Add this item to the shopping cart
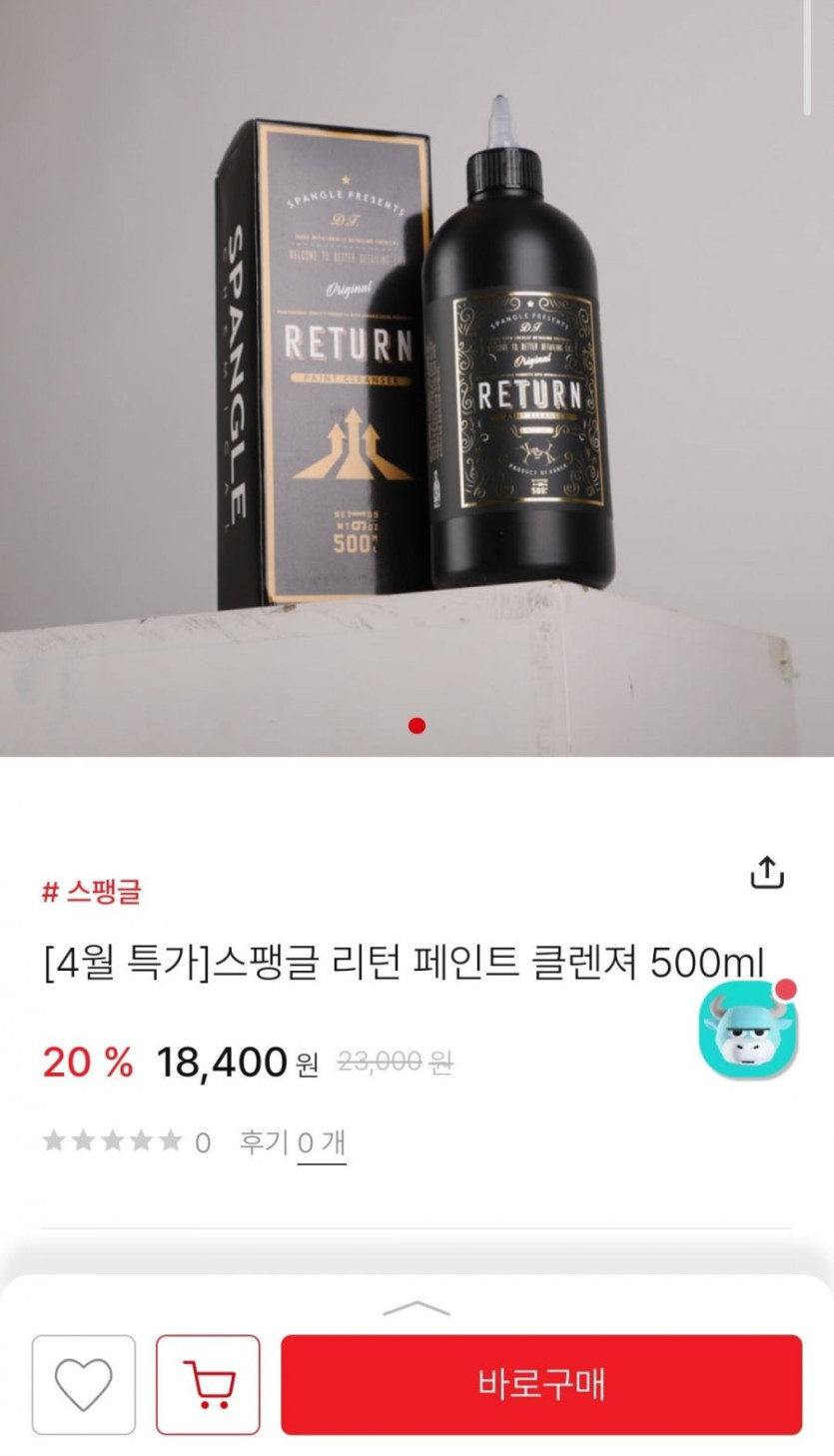834x1456 pixels. 208,1384
